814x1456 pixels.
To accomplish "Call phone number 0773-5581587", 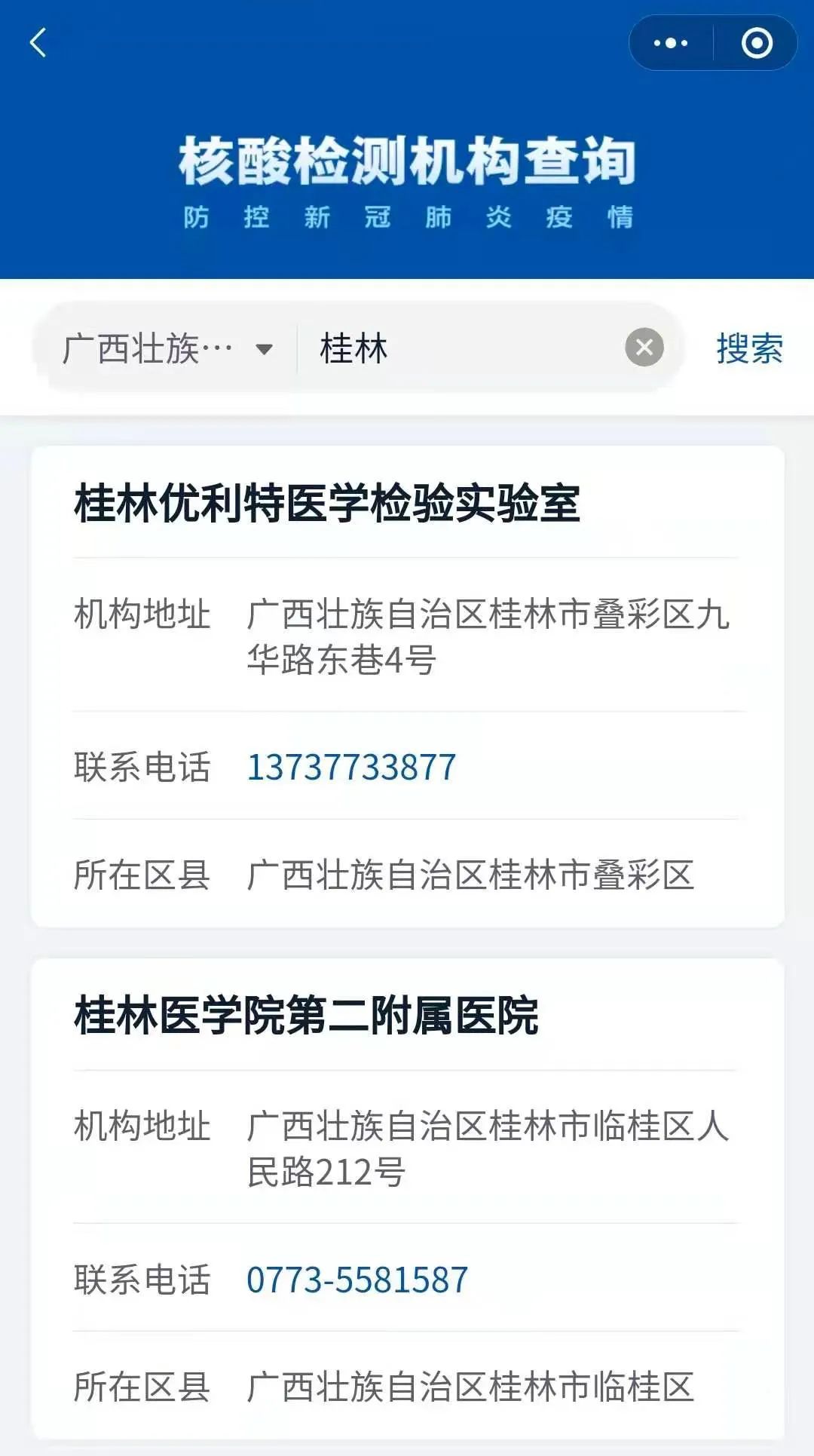I will (357, 1280).
